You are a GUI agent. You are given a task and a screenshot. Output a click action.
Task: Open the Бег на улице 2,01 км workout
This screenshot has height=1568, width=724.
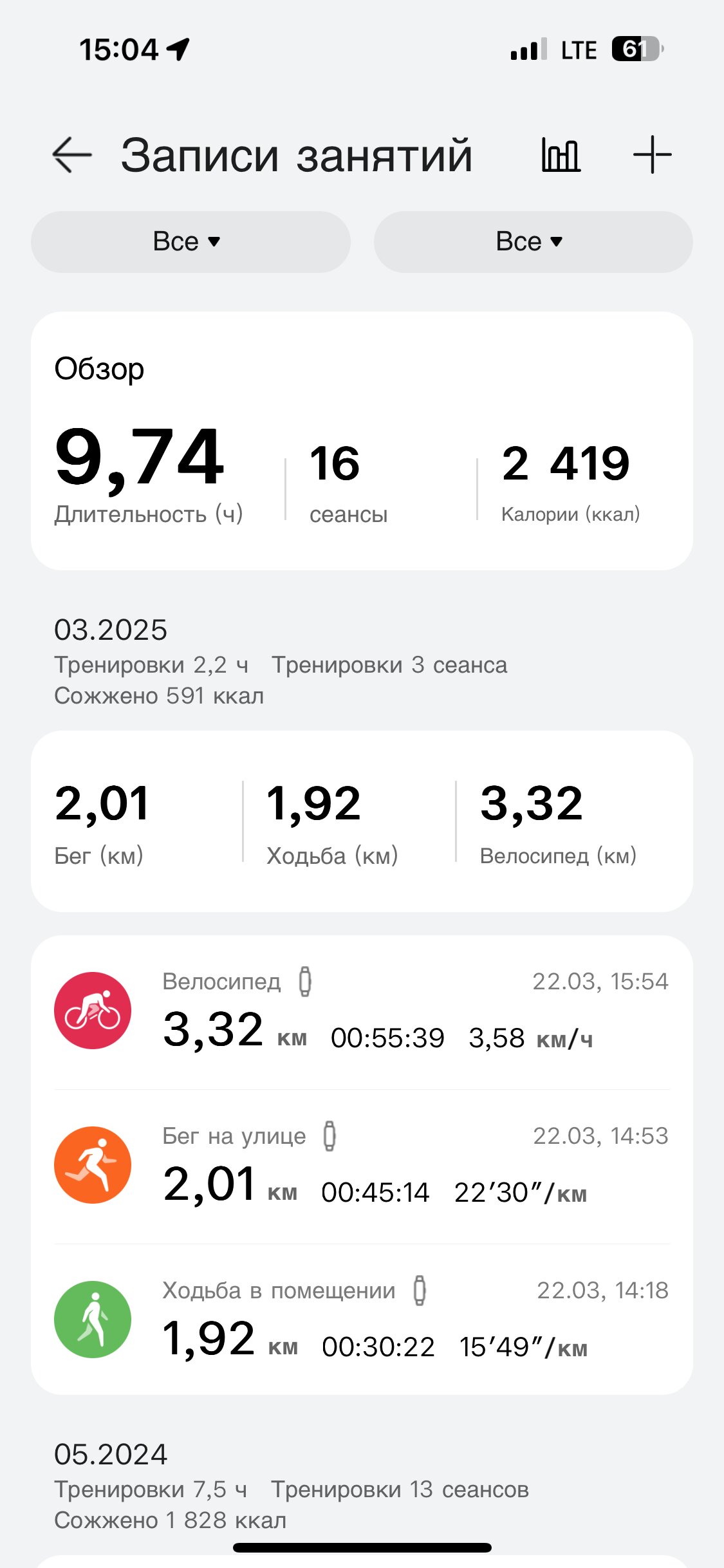[362, 1166]
